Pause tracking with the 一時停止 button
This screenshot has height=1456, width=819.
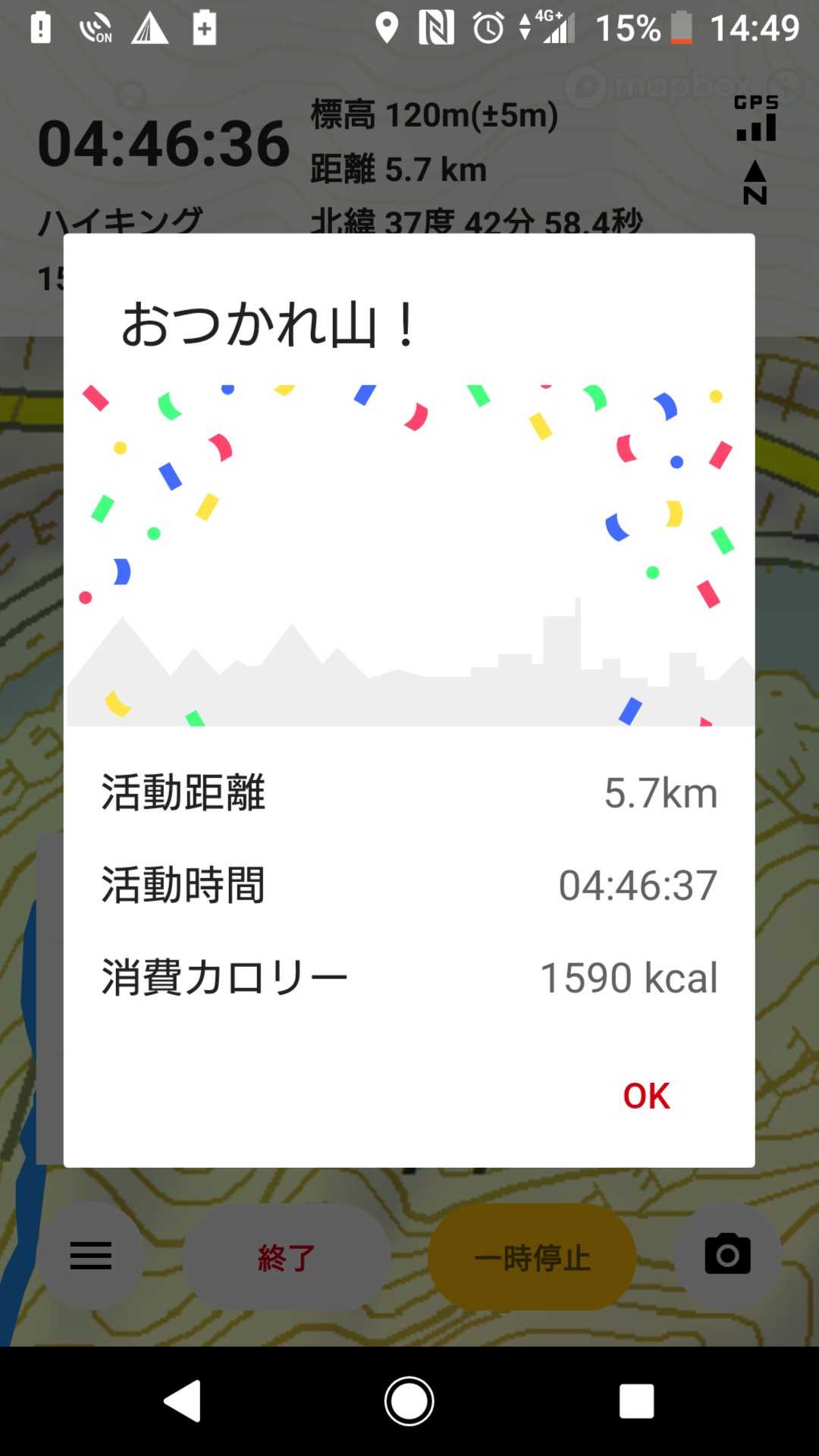532,1257
